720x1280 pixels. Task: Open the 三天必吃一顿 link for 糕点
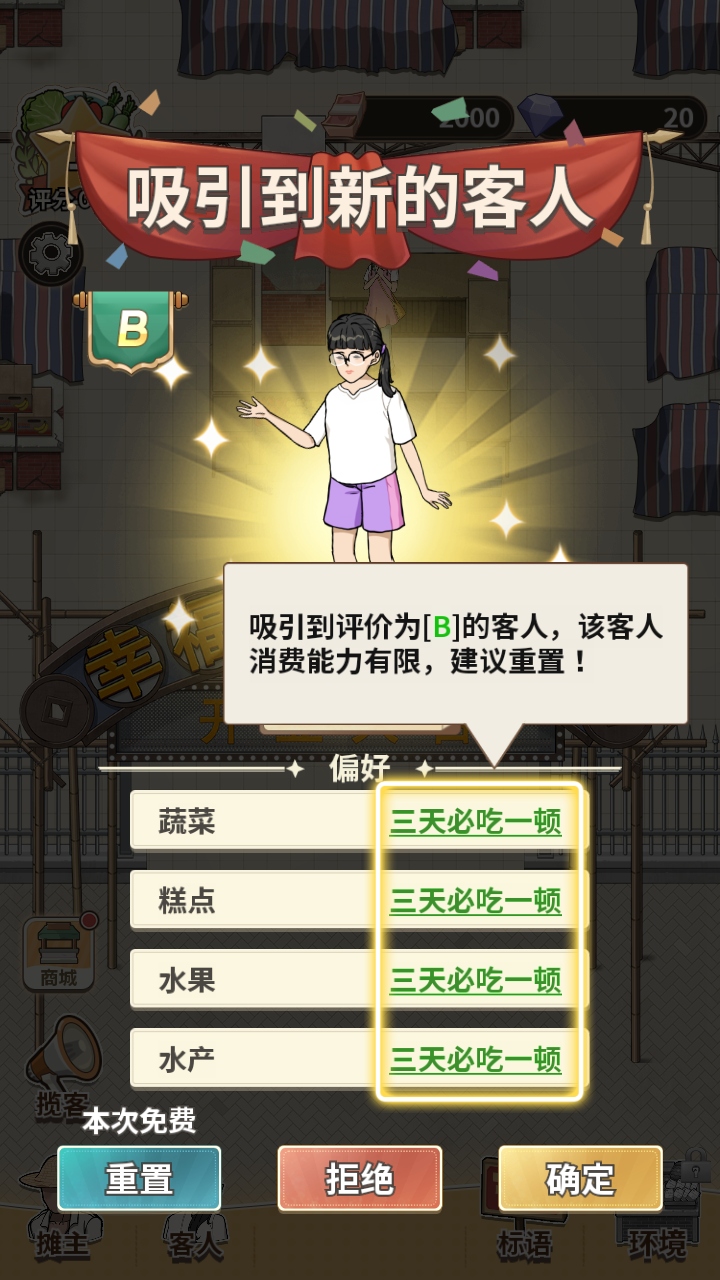(476, 901)
